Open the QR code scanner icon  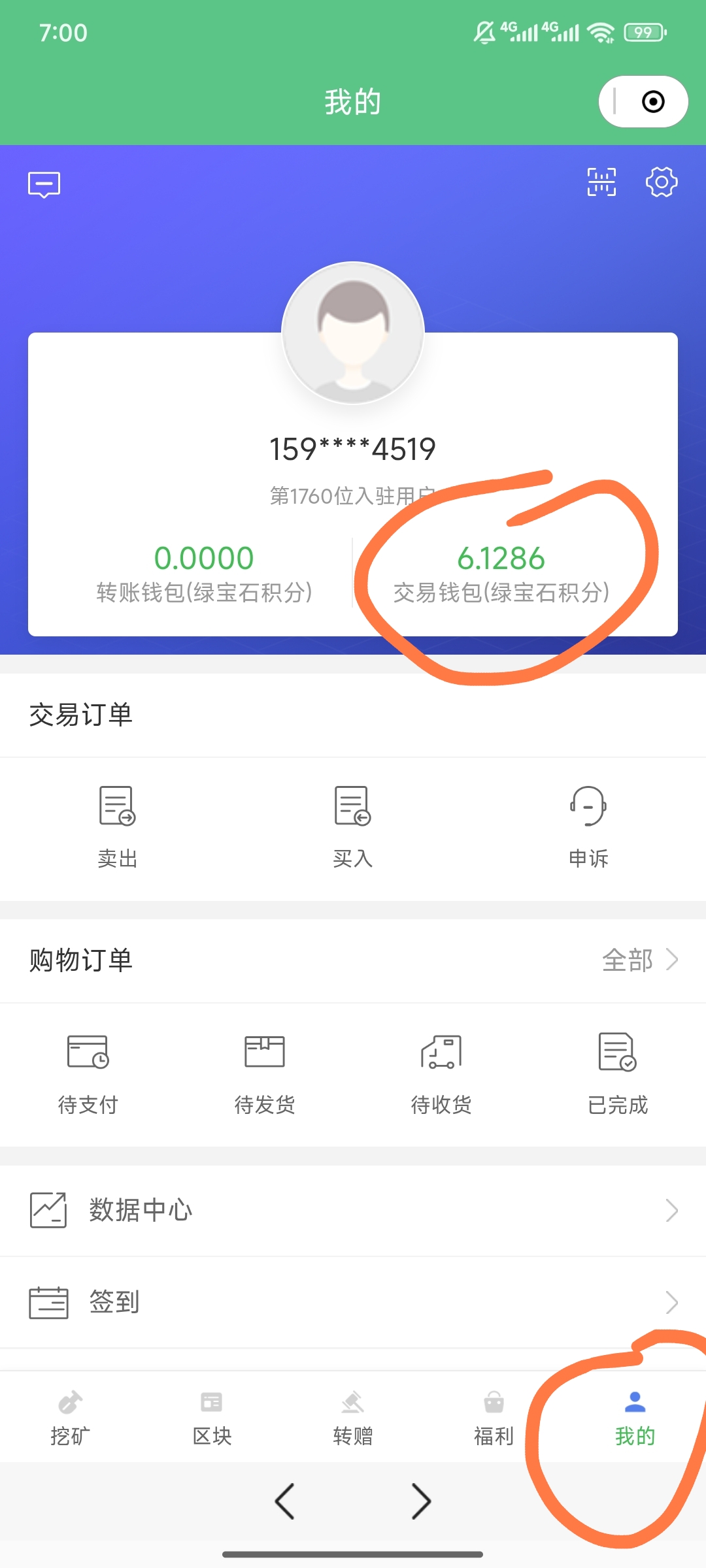point(602,183)
